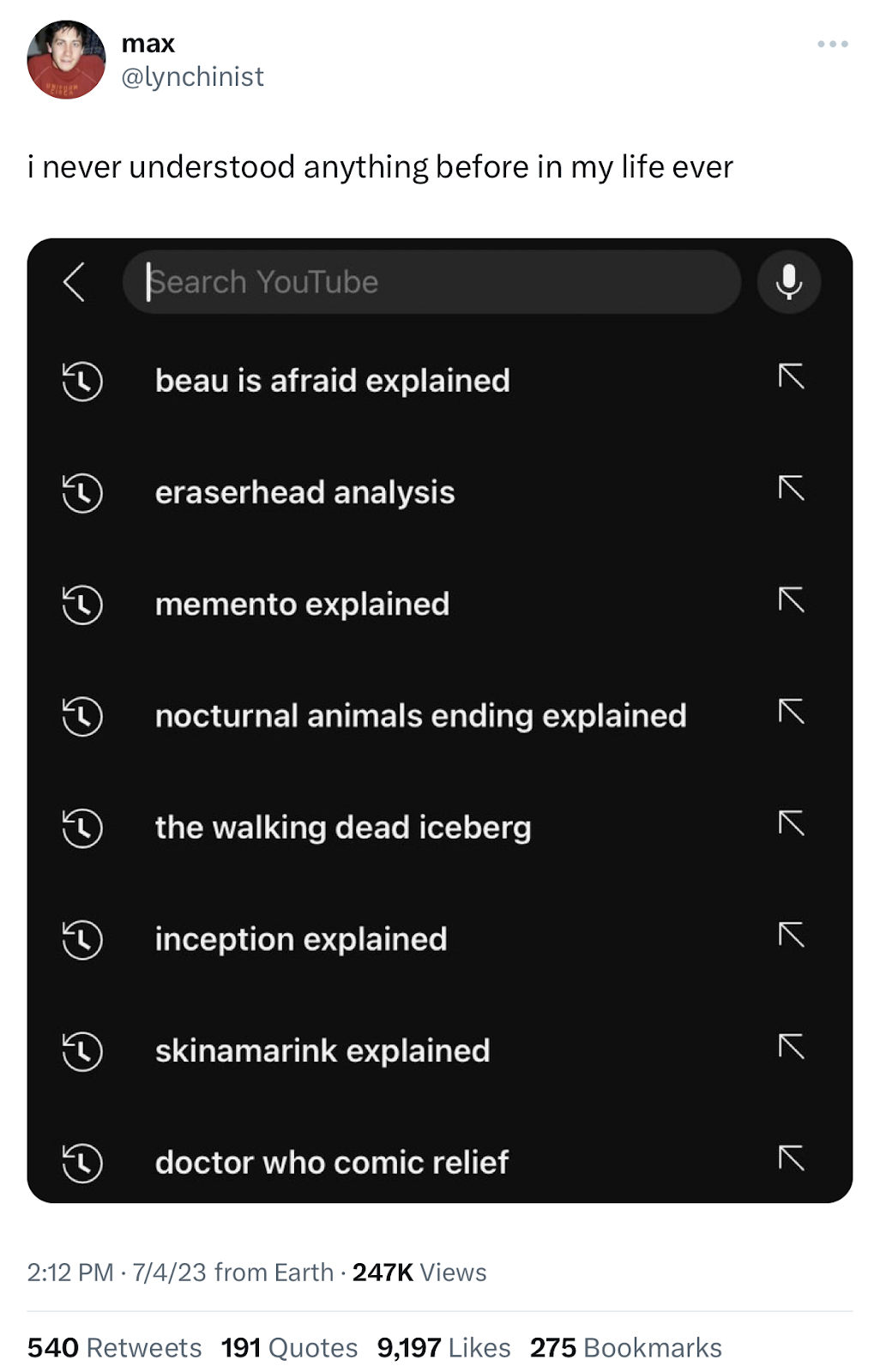View the 540 Retweets list

(x=114, y=1347)
